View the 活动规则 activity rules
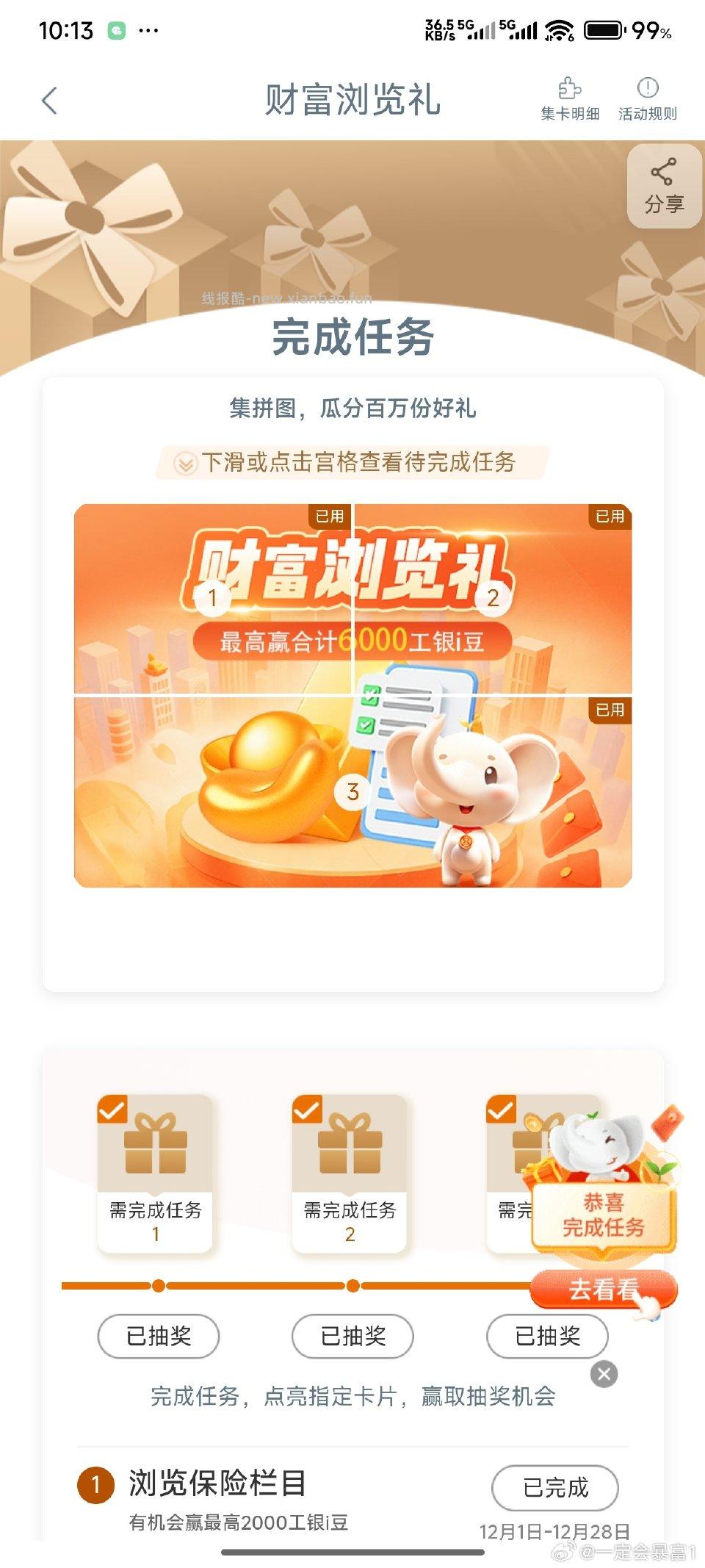This screenshot has height=1568, width=705. [647, 97]
